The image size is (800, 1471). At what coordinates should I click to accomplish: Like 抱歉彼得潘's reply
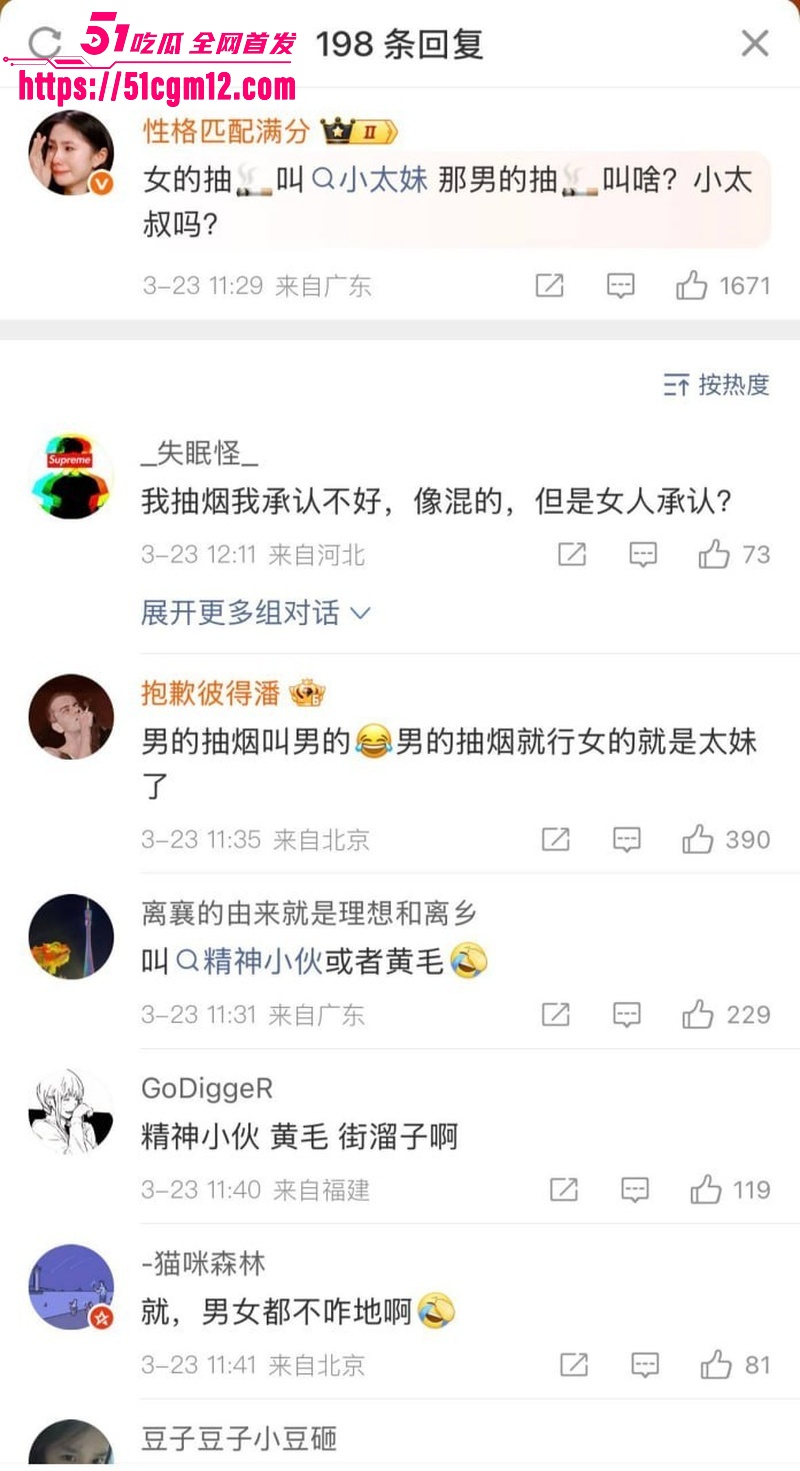[726, 839]
